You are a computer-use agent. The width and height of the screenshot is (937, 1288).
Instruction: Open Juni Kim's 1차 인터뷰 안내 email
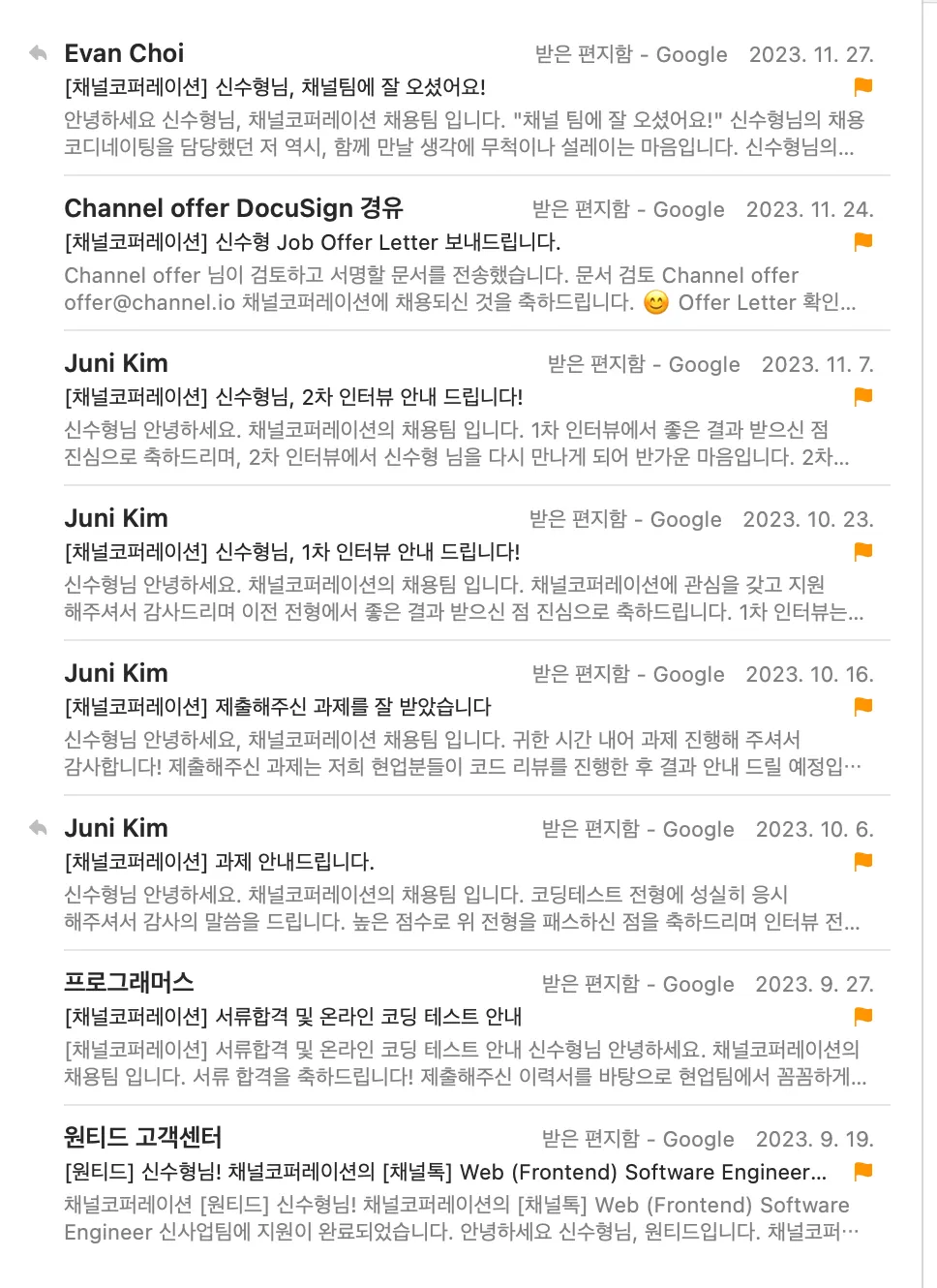pyautogui.click(x=291, y=552)
